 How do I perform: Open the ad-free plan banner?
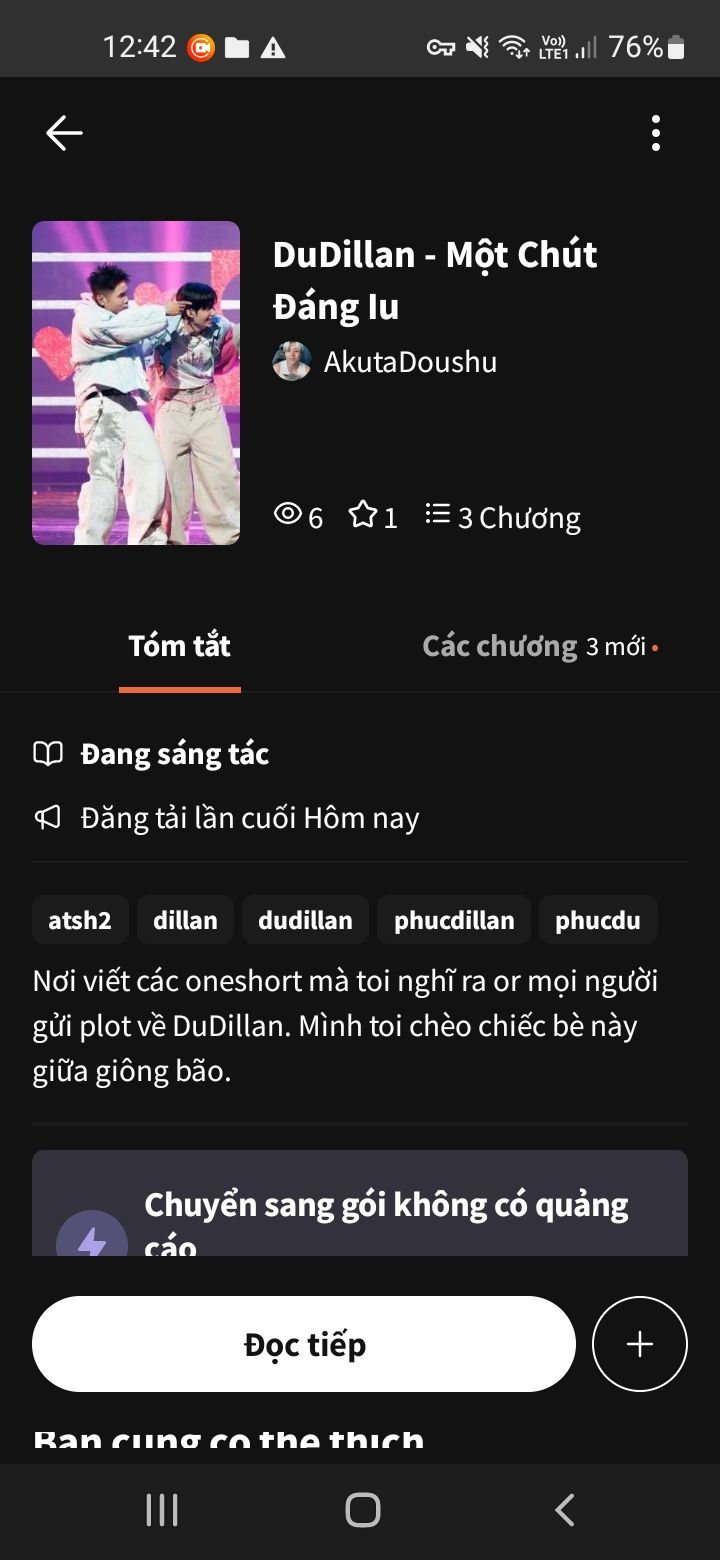point(360,1205)
